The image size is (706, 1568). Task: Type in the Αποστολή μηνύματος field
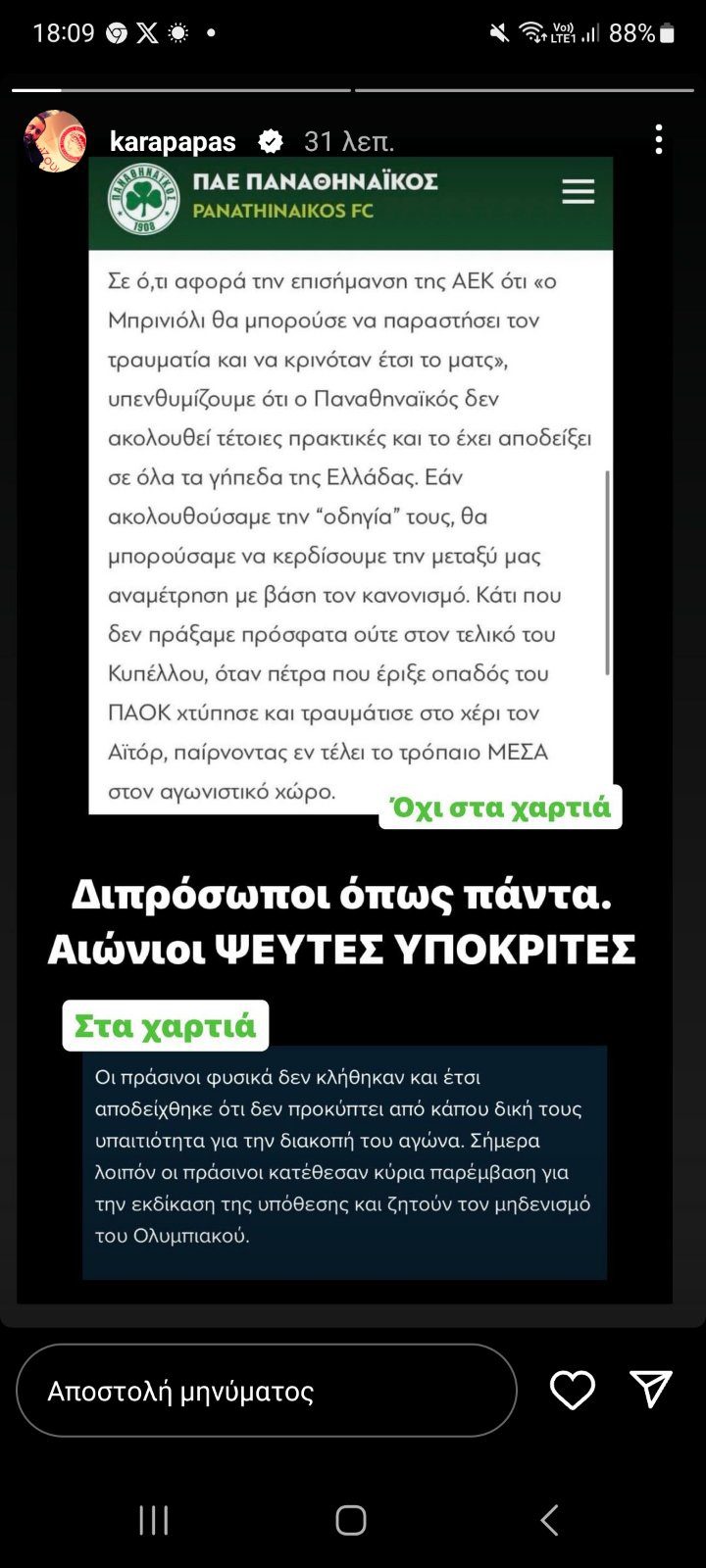[267, 1391]
